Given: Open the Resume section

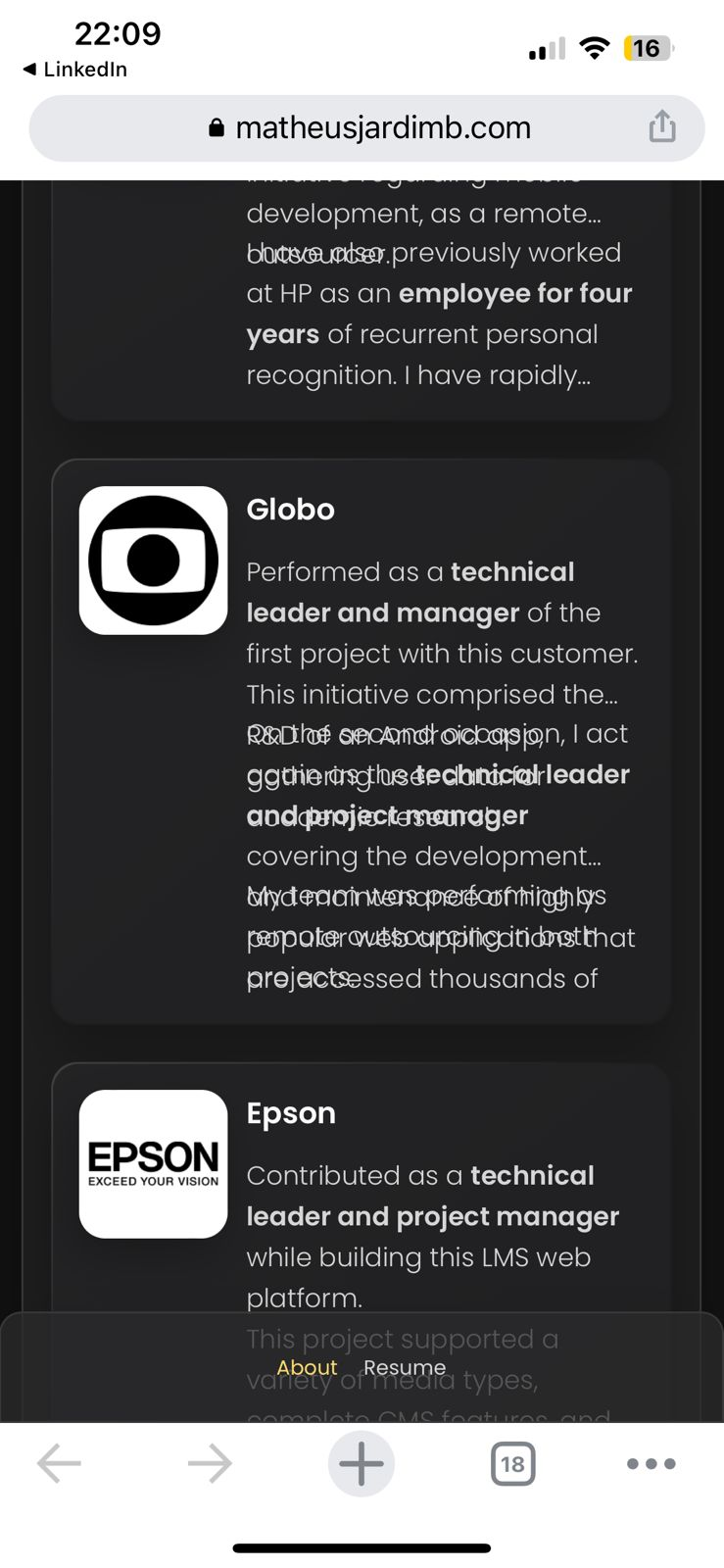Looking at the screenshot, I should (405, 1367).
